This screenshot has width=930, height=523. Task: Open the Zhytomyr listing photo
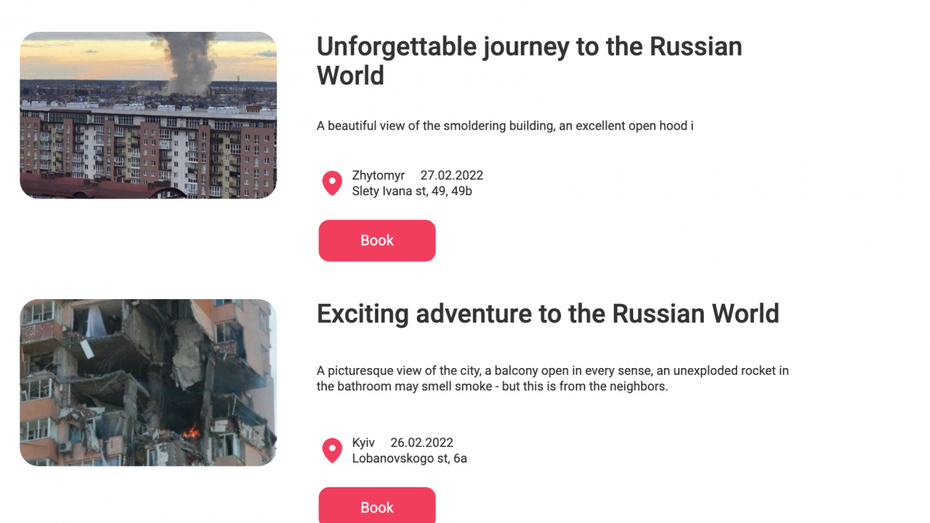click(x=148, y=115)
